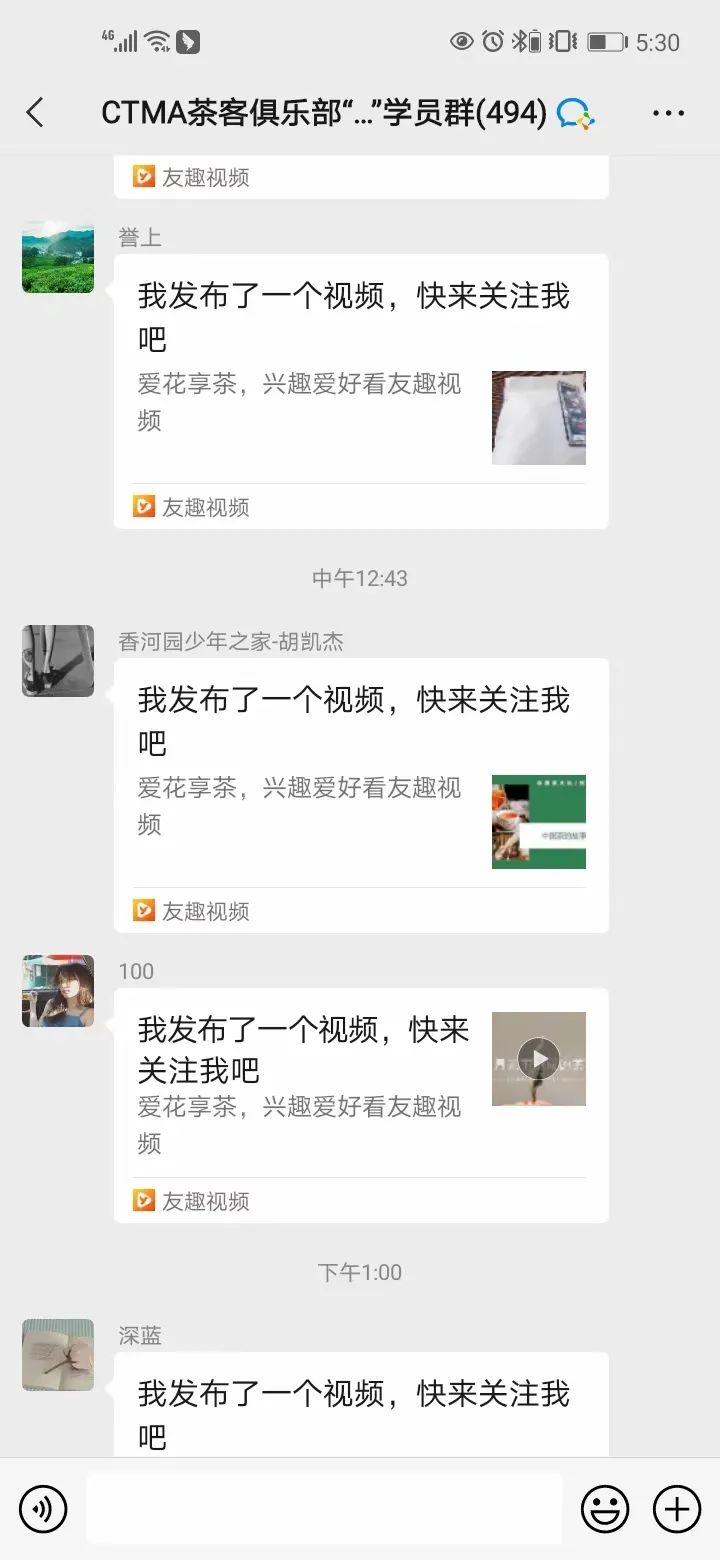
Task: View the profile avatar of 誉上
Action: [58, 257]
